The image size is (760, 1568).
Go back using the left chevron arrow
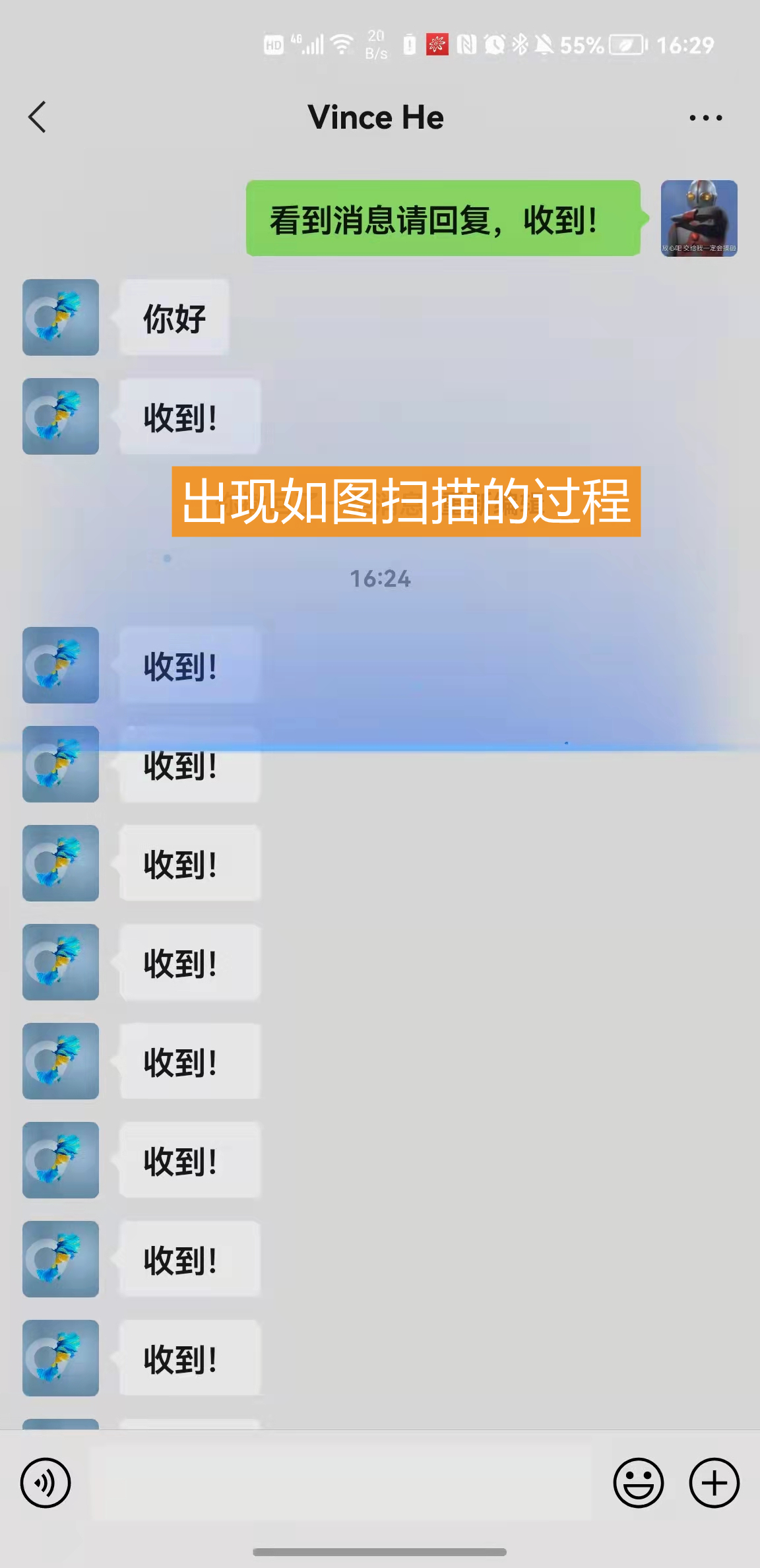coord(38,117)
